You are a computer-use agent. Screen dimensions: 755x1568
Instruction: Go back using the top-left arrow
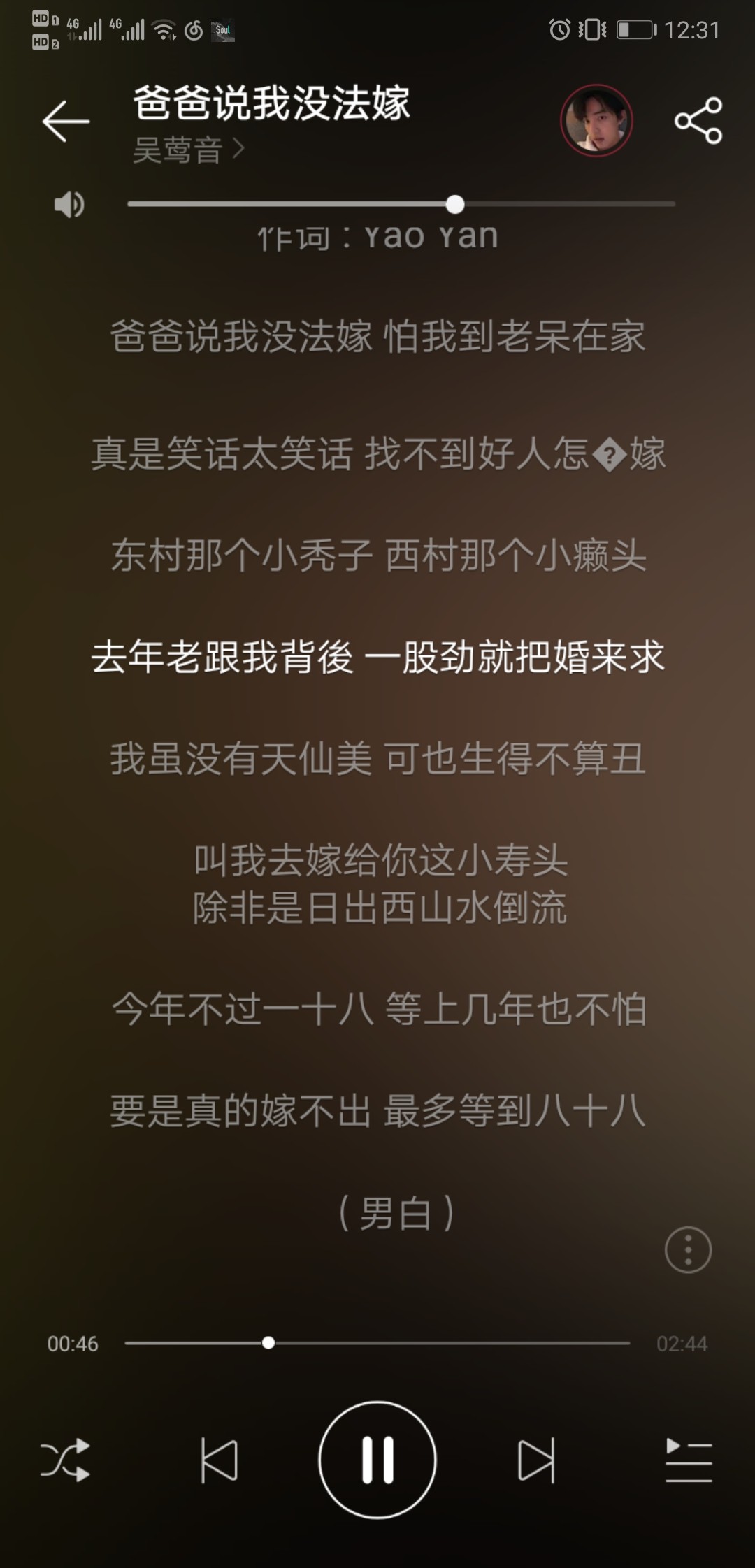pyautogui.click(x=66, y=121)
